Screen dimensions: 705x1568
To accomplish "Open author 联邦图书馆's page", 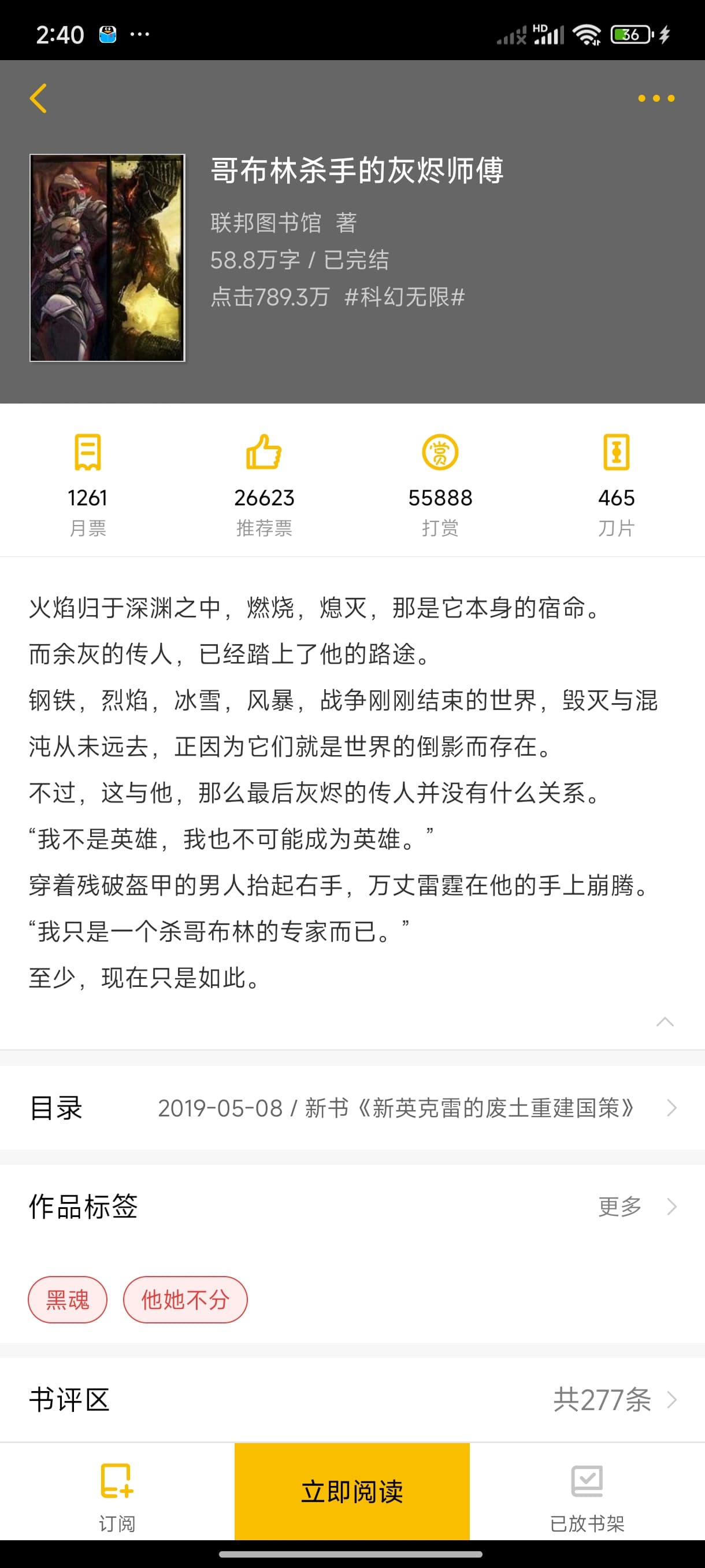I will click(266, 223).
